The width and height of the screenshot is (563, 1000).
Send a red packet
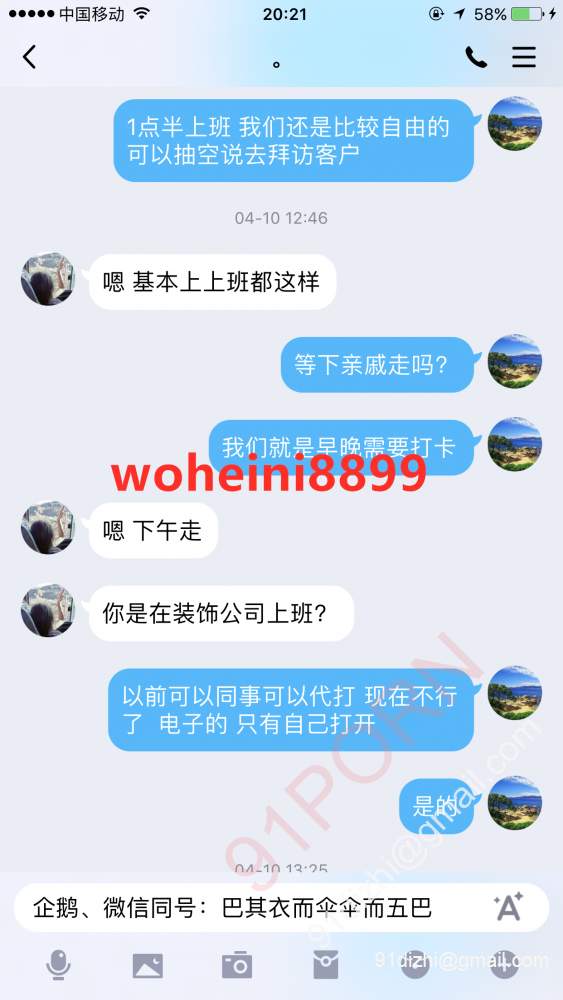[326, 965]
